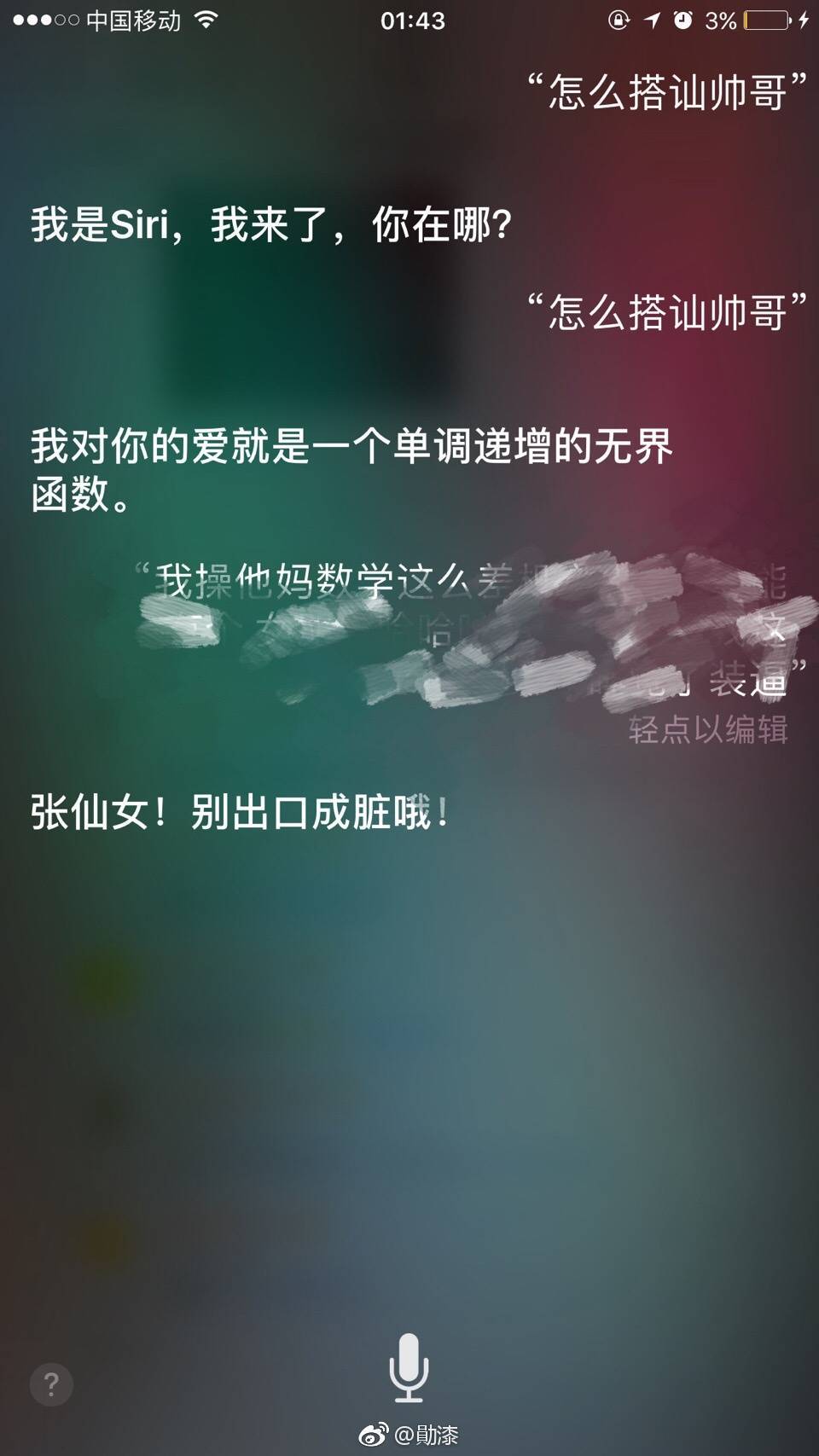The height and width of the screenshot is (1456, 819).
Task: Tap the battery level indicator bar
Action: tap(766, 19)
